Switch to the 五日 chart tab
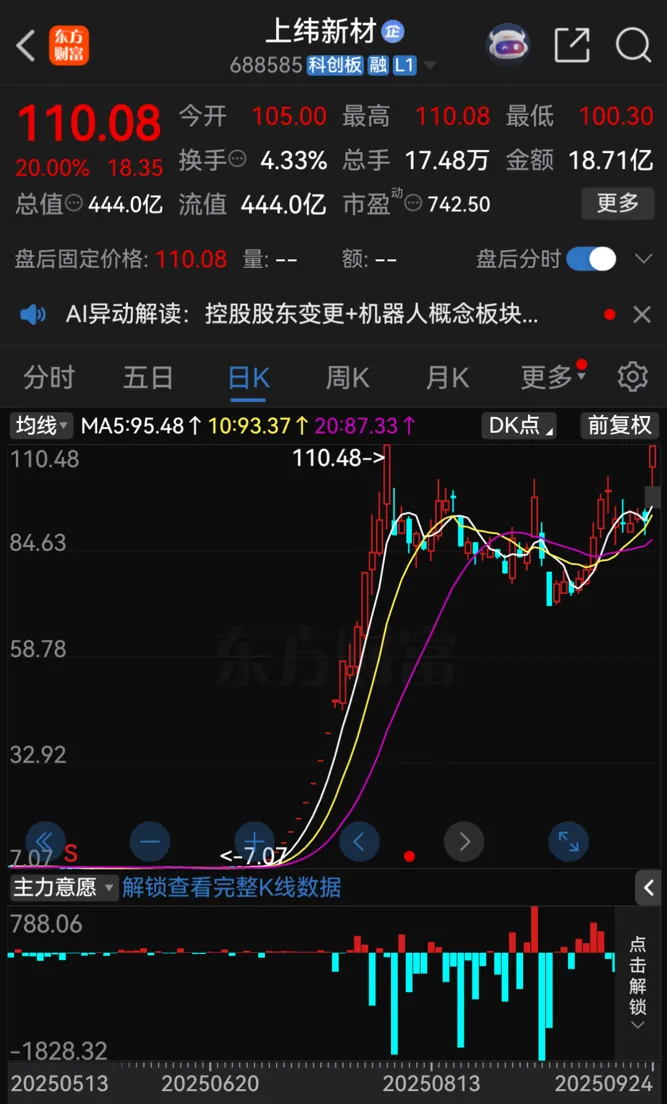 [x=148, y=377]
